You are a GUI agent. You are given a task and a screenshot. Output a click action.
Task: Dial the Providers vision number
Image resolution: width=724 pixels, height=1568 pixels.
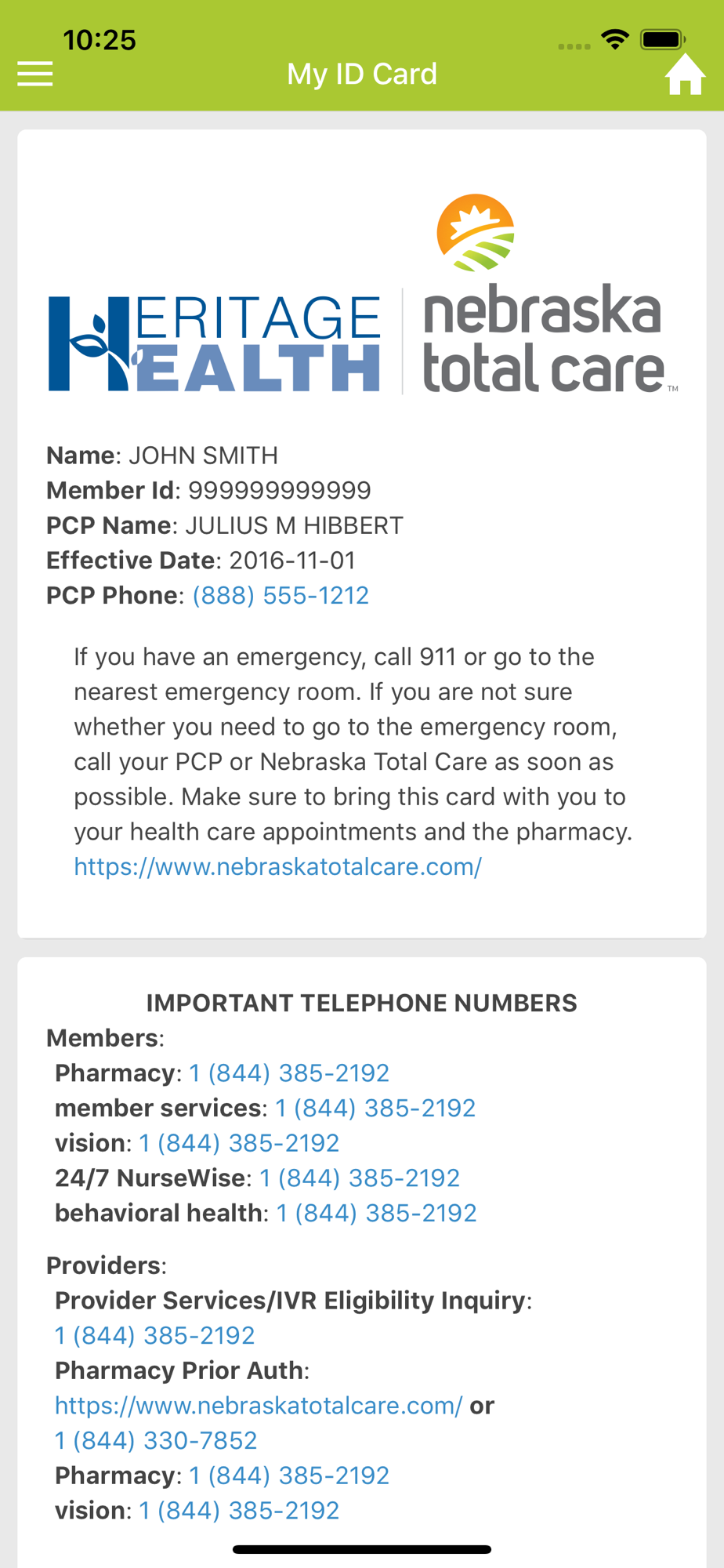239,1510
